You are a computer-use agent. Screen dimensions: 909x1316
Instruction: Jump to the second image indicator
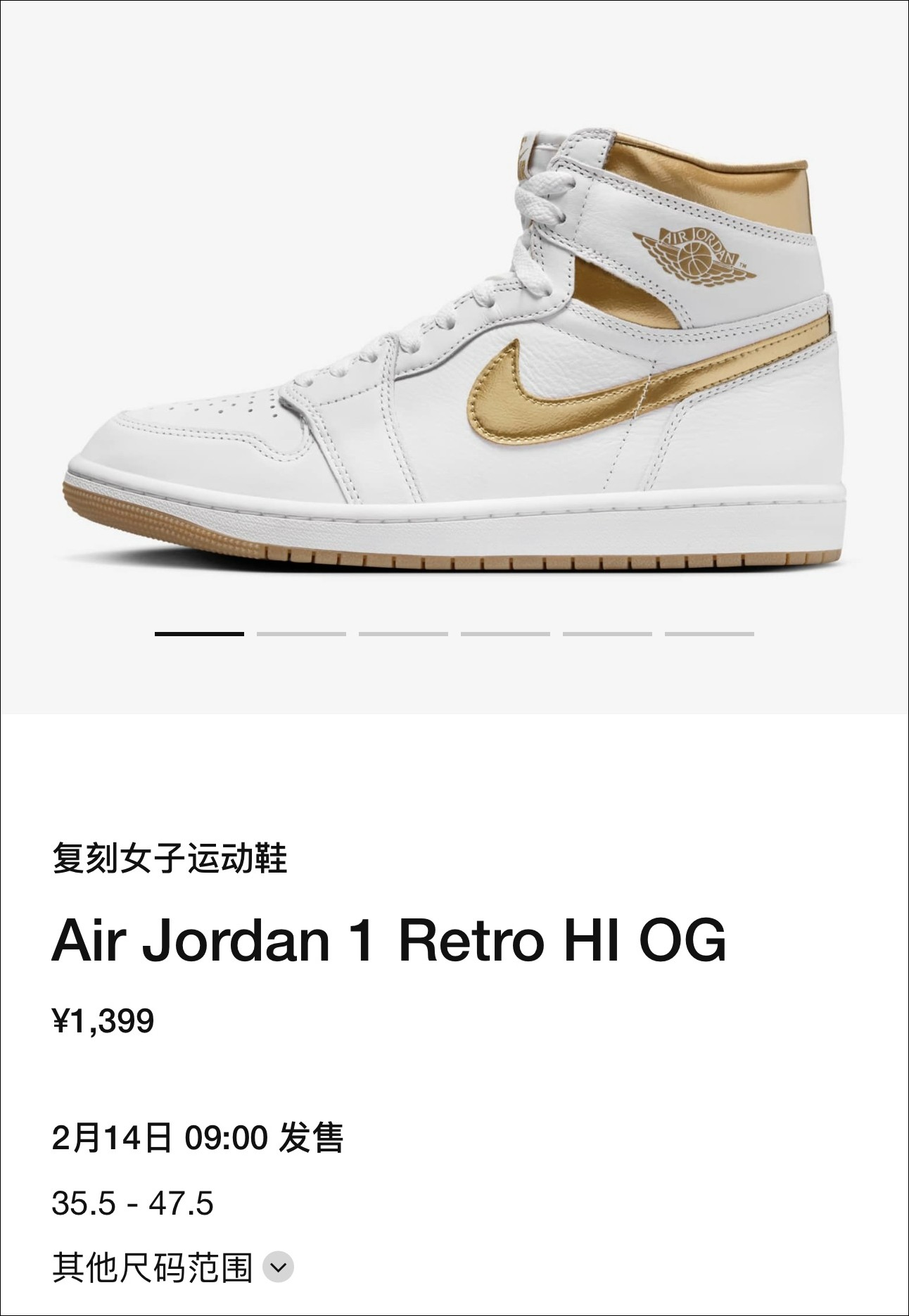301,634
